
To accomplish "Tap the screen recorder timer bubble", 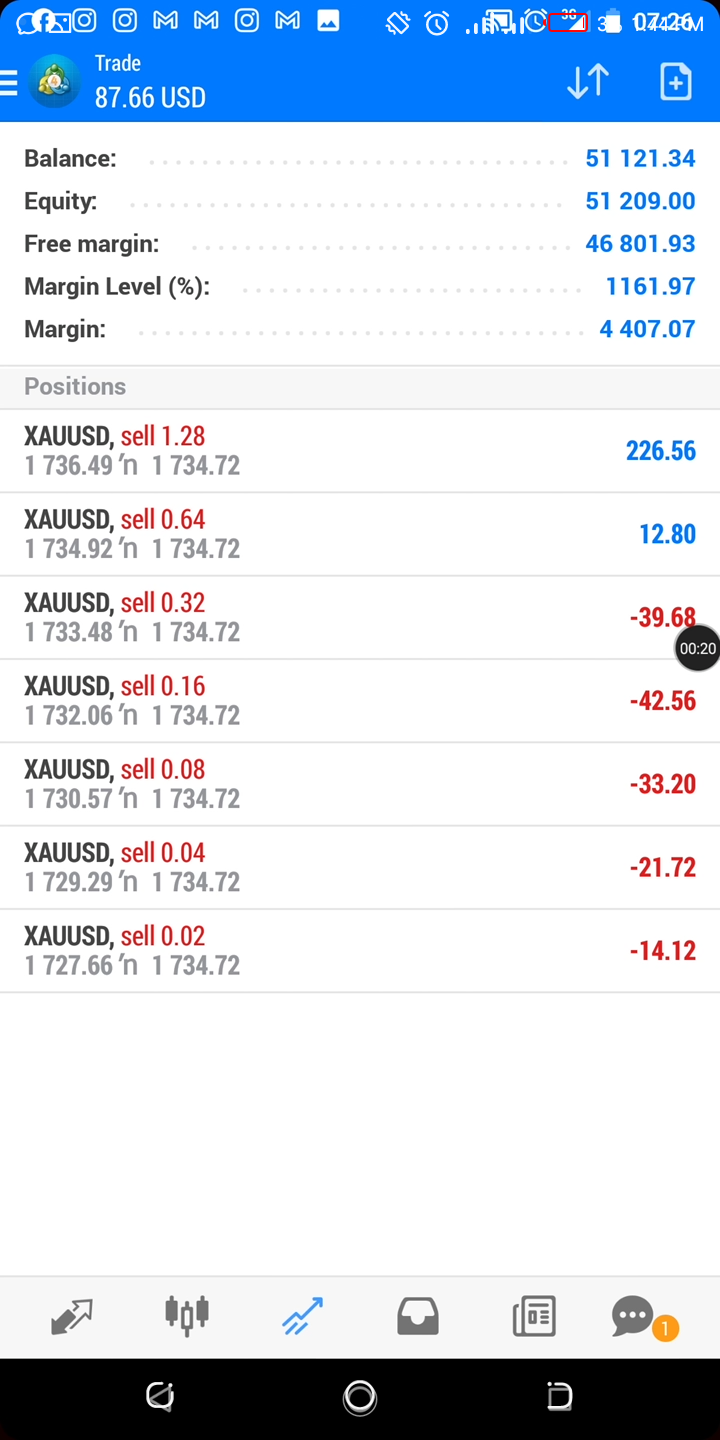I will (697, 648).
